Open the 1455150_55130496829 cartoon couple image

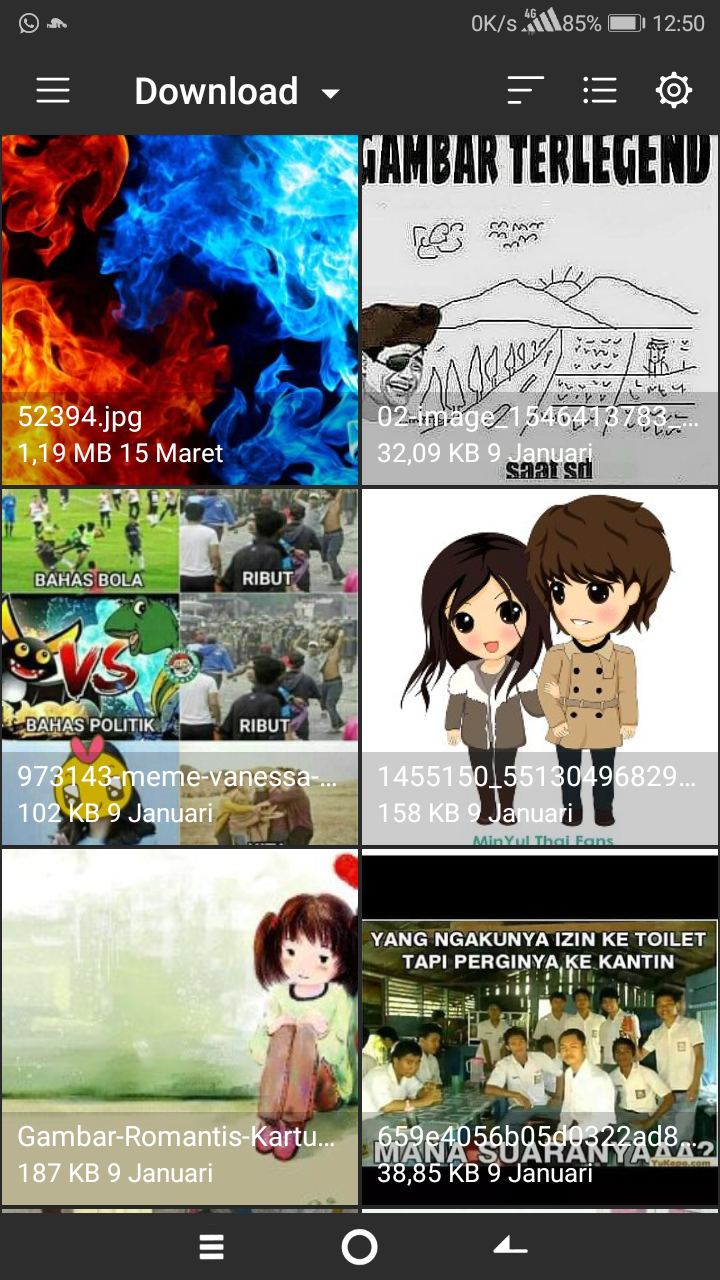(x=540, y=667)
